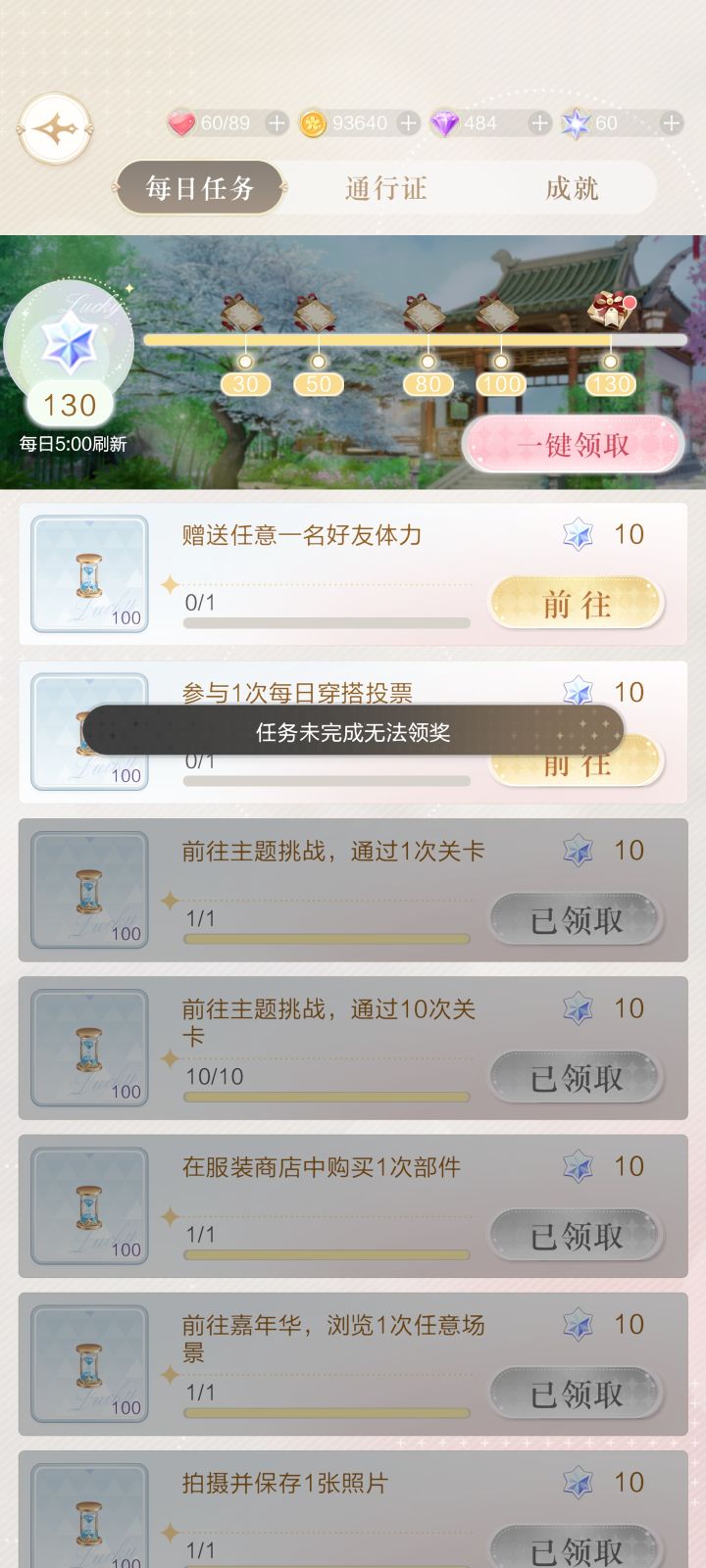Click 前往 on the gift friend stamina task
The width and height of the screenshot is (706, 1568).
[x=577, y=603]
